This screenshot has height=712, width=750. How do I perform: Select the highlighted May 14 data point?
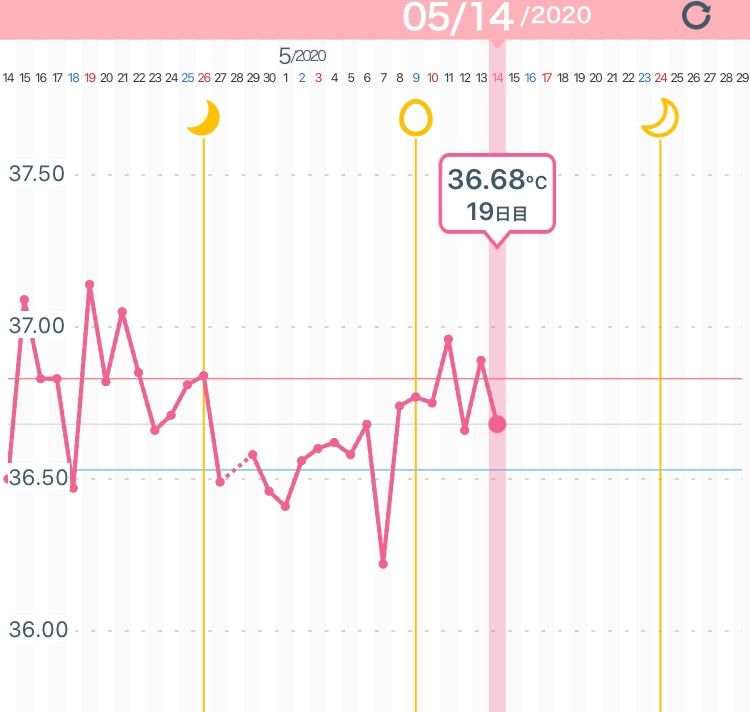[x=497, y=424]
